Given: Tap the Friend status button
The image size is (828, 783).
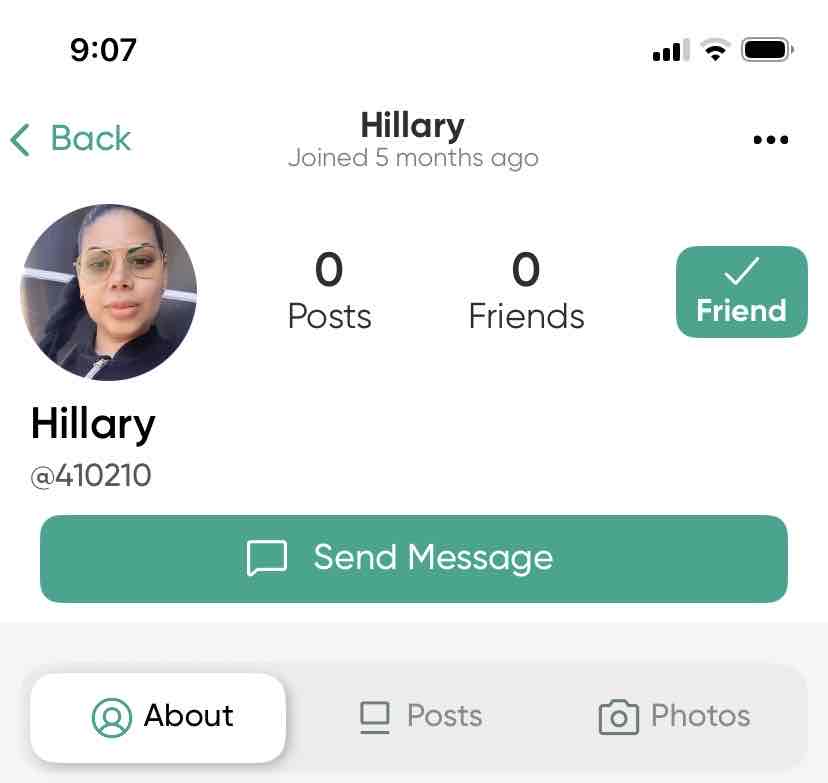Looking at the screenshot, I should tap(741, 292).
